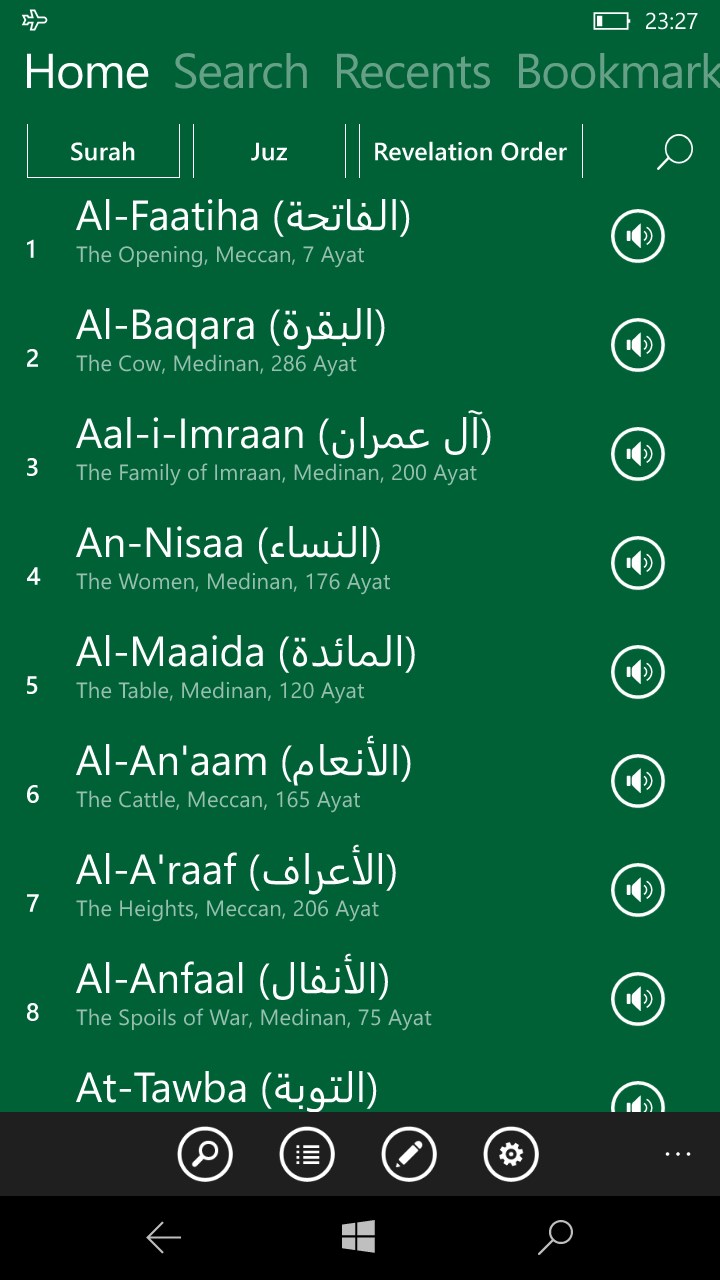Select the Surah list view
This screenshot has width=720, height=1280.
102,152
